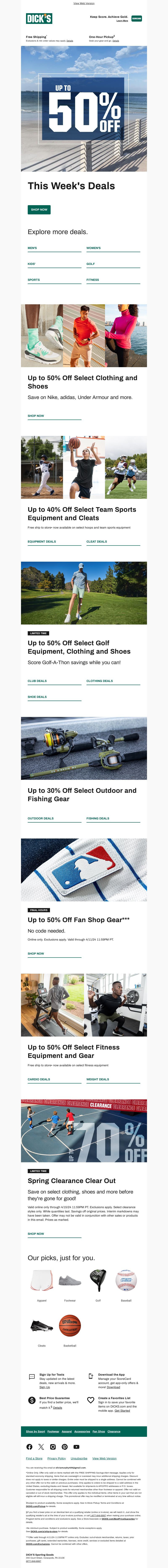This screenshot has height=1568, width=168.
Task: Open Fishing Deals link
Action: (98, 818)
